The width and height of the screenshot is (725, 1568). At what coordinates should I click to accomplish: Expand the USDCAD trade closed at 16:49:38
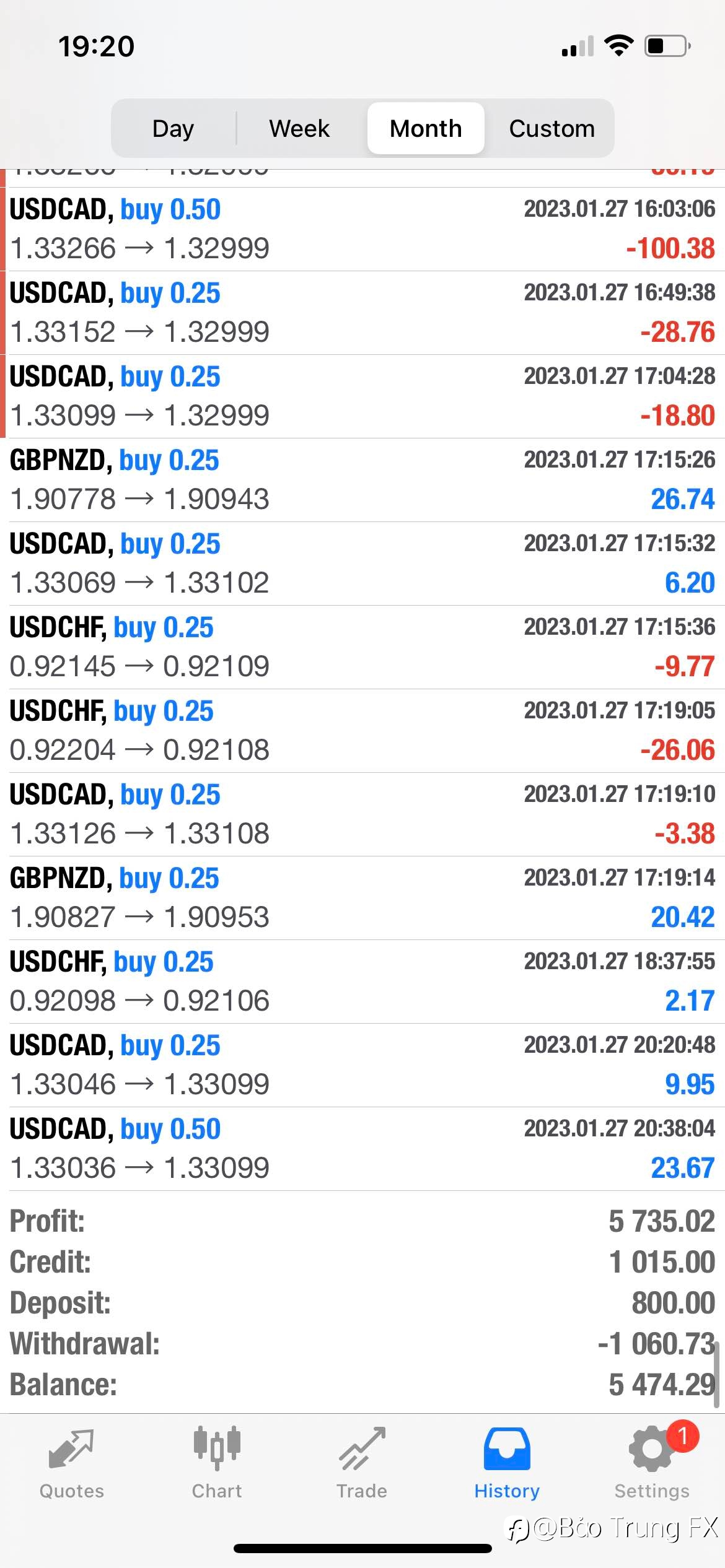click(362, 313)
